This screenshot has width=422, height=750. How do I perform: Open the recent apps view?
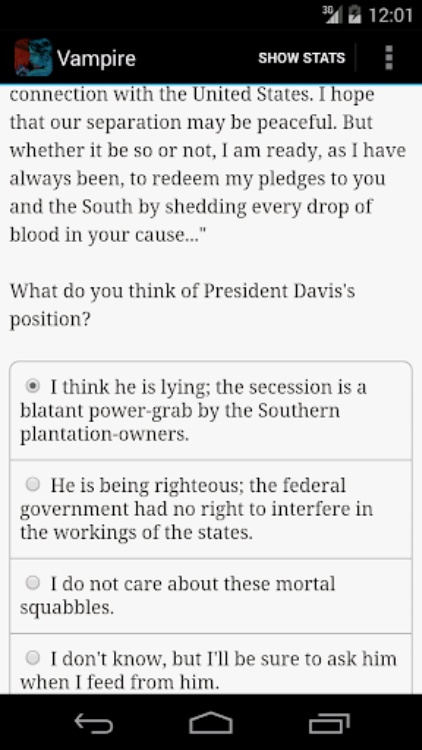(329, 723)
